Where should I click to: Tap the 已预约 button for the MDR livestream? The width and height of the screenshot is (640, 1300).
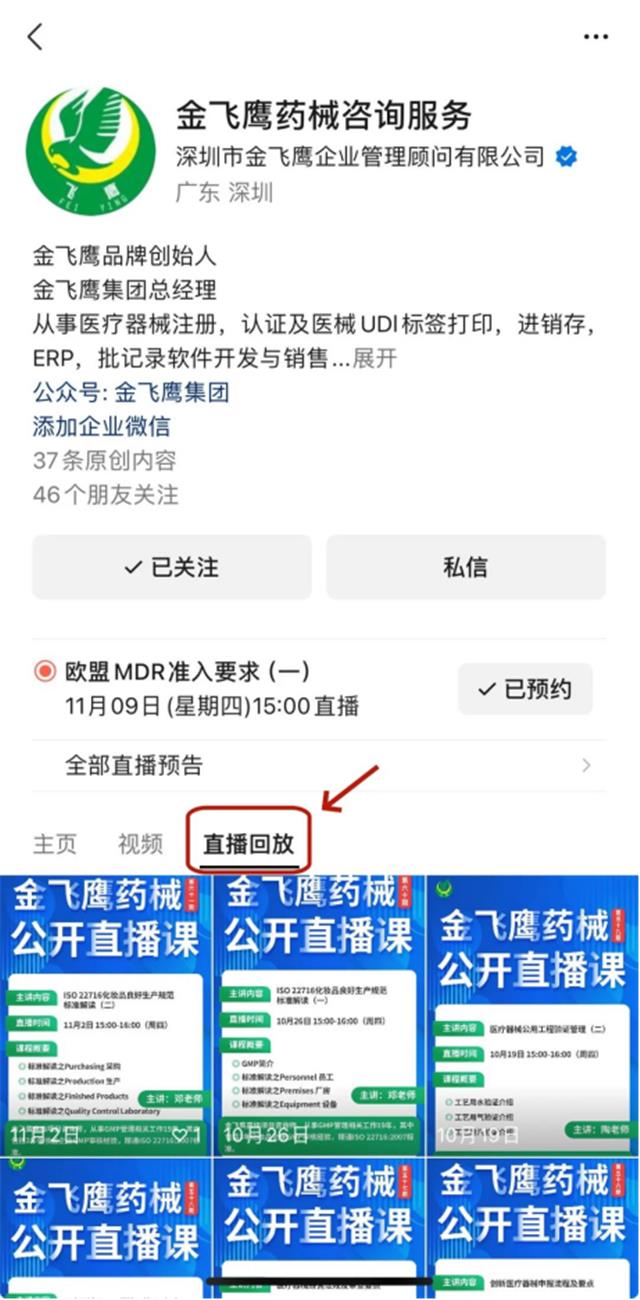click(525, 689)
